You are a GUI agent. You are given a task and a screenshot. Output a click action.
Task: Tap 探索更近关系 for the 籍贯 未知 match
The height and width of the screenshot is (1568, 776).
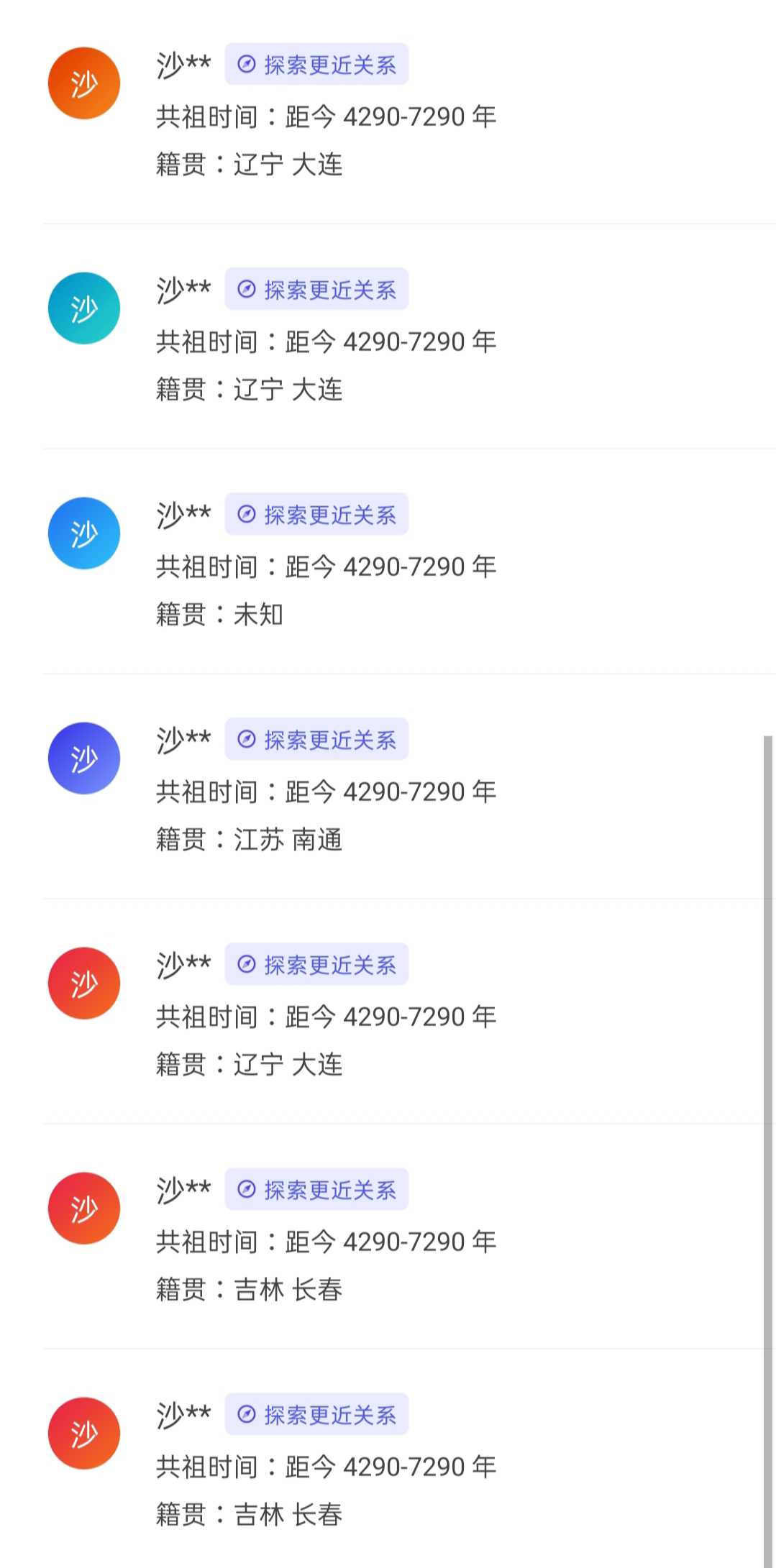[x=316, y=514]
